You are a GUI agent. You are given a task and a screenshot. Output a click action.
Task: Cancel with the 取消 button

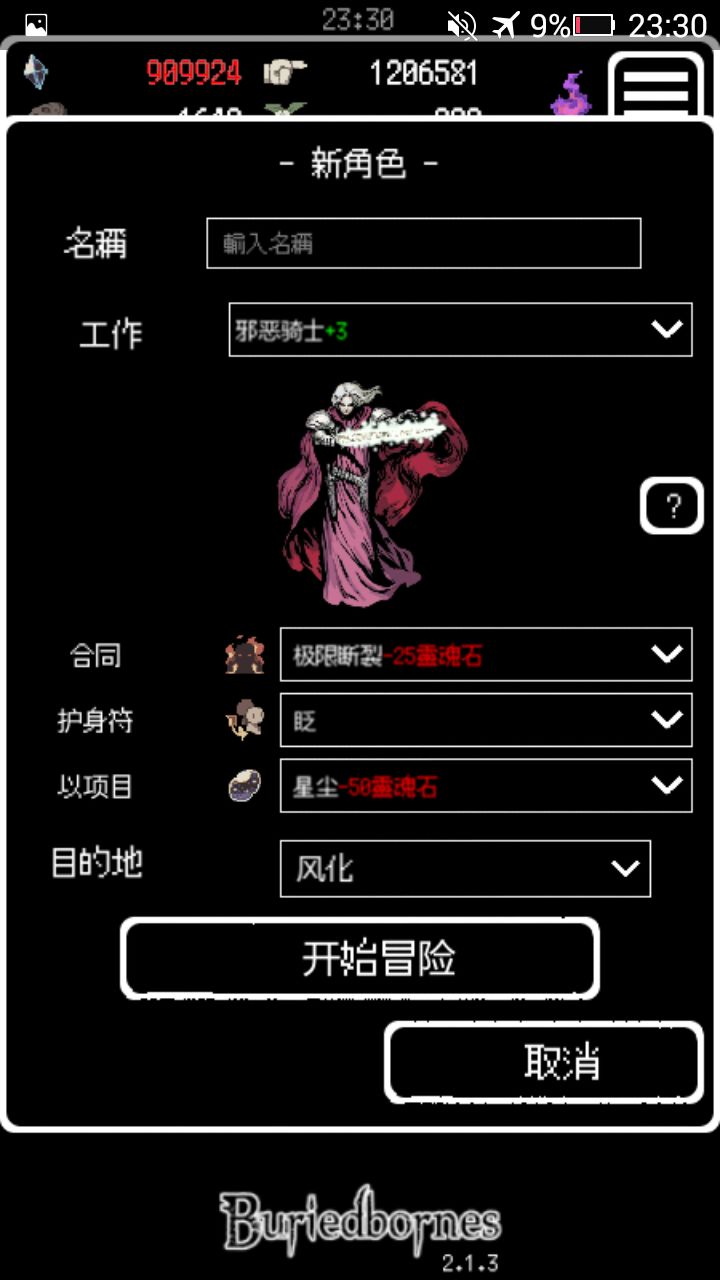pyautogui.click(x=544, y=1062)
